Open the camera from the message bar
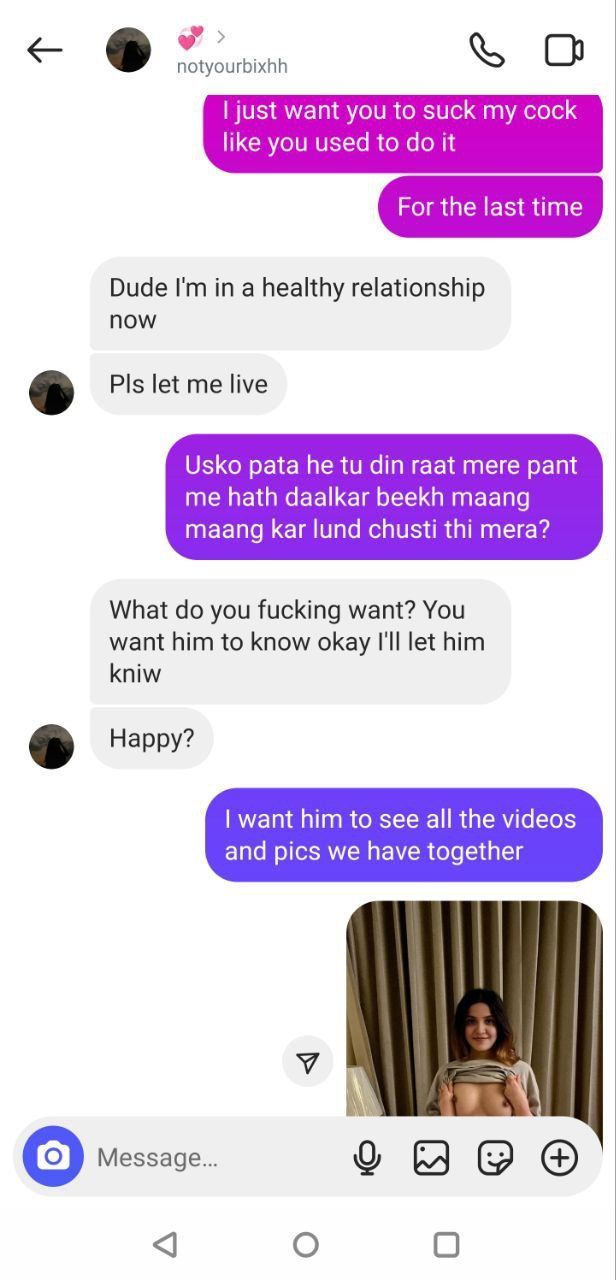This screenshot has width=616, height=1280. tap(53, 1157)
